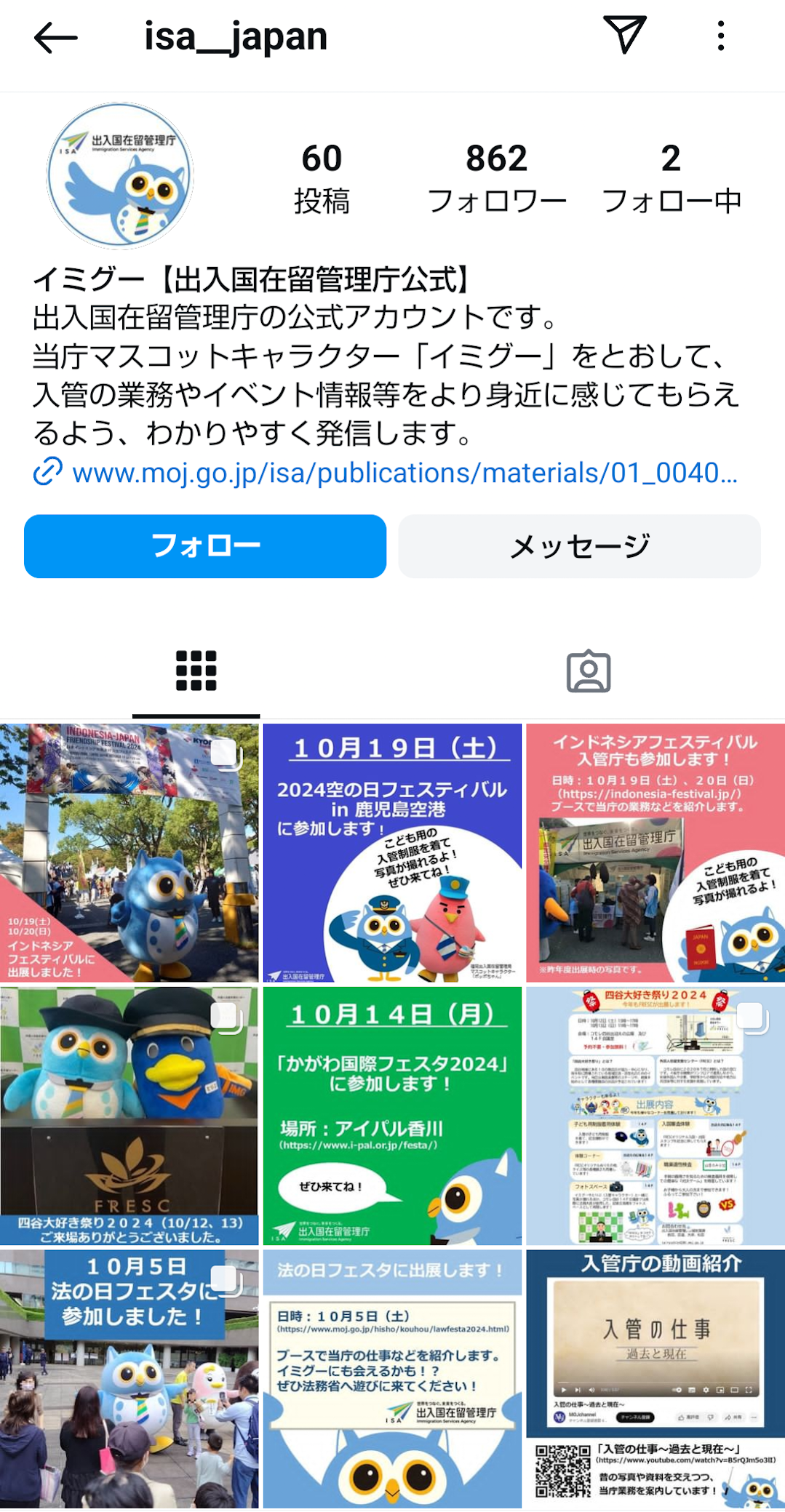
Task: Open the direct message paper plane icon
Action: click(624, 35)
